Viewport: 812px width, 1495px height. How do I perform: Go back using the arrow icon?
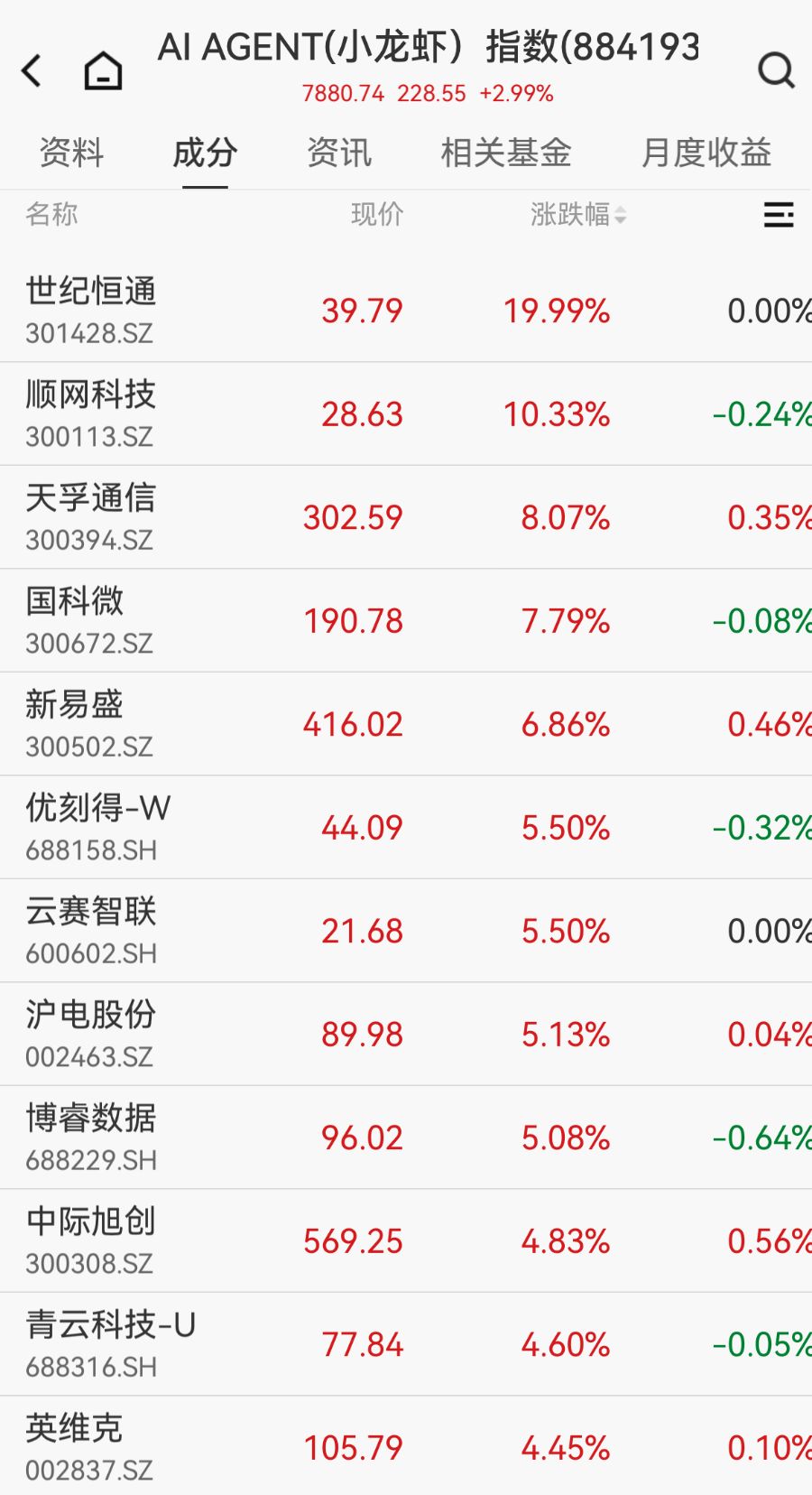point(32,70)
